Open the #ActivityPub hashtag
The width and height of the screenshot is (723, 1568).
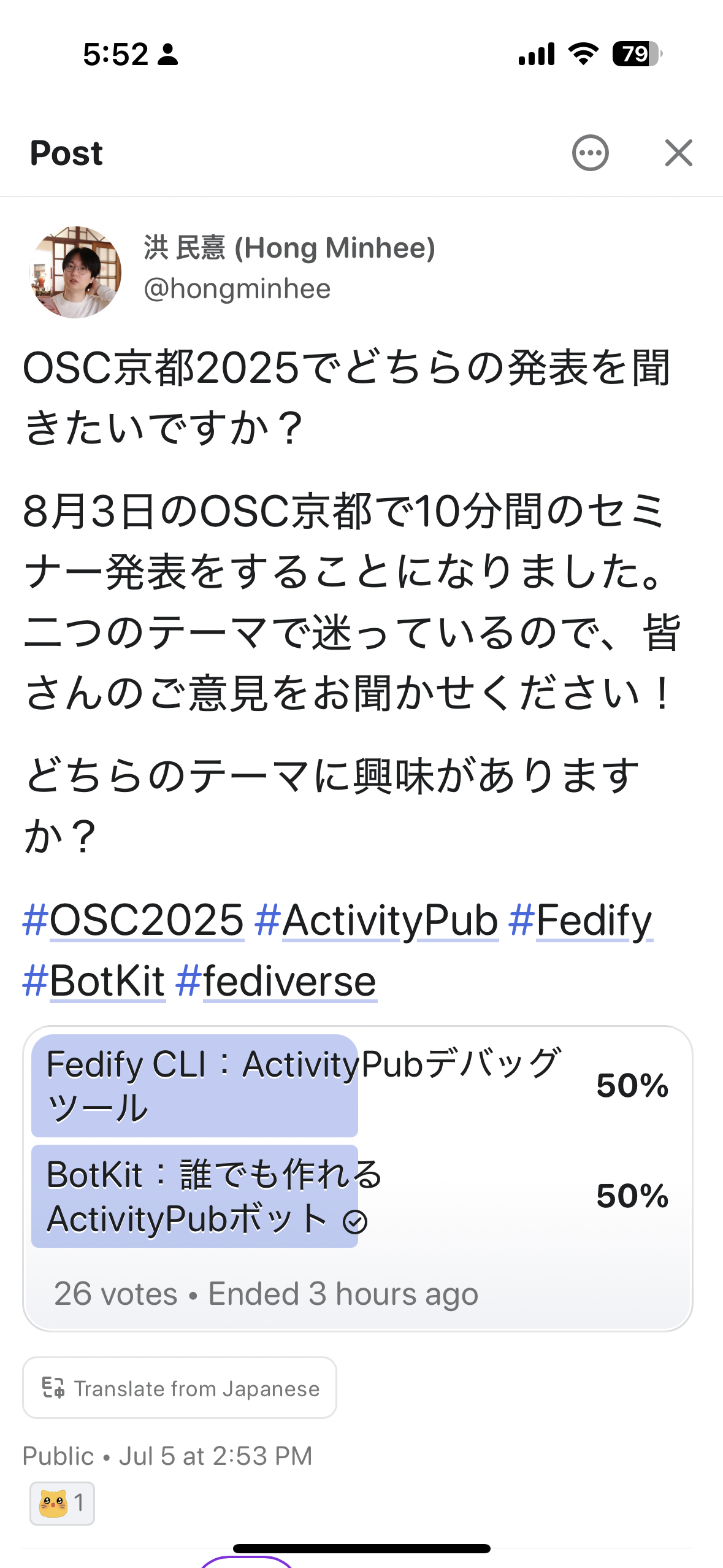pos(377,920)
